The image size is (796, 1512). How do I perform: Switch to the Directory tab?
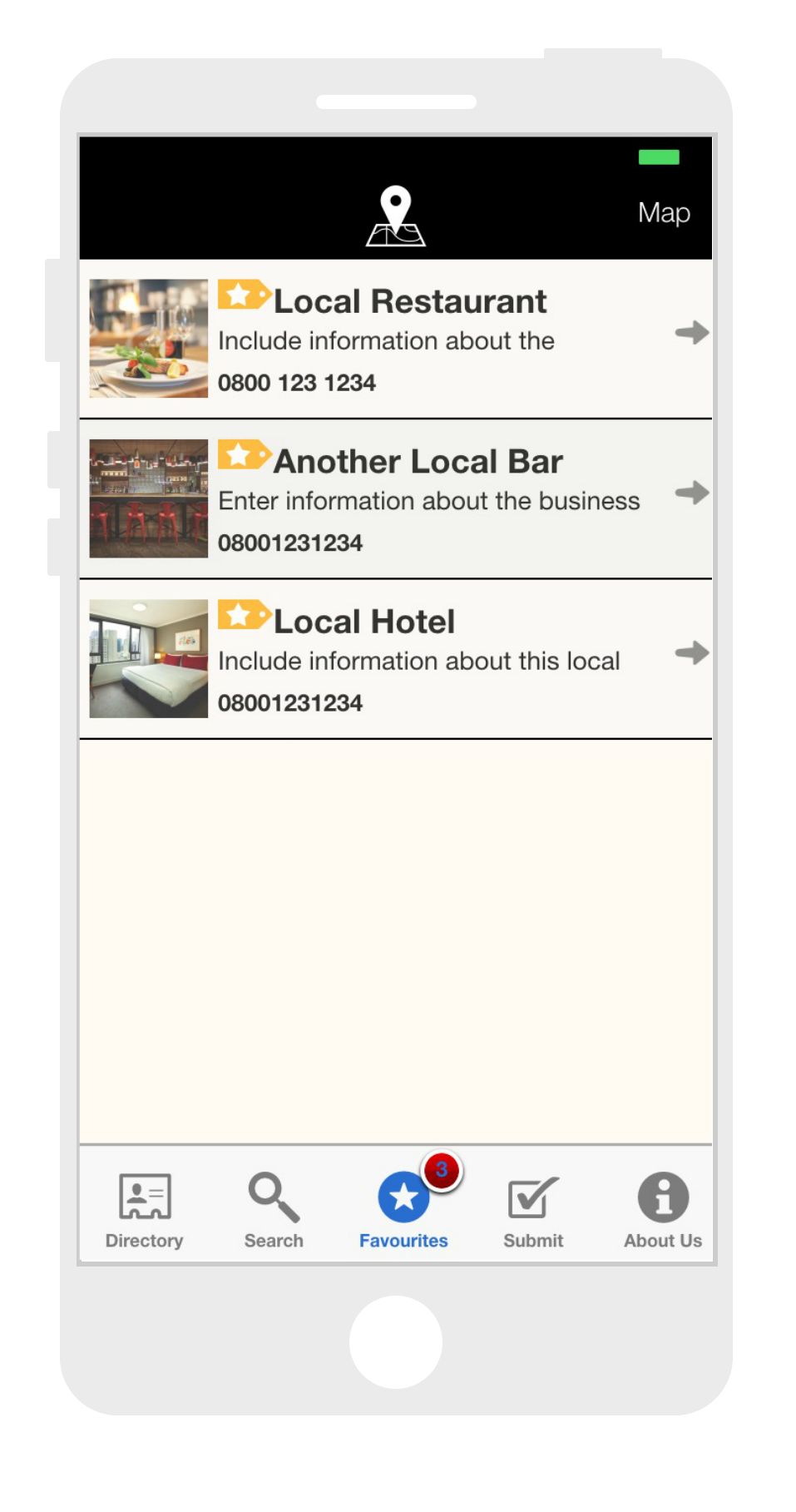(x=145, y=1210)
